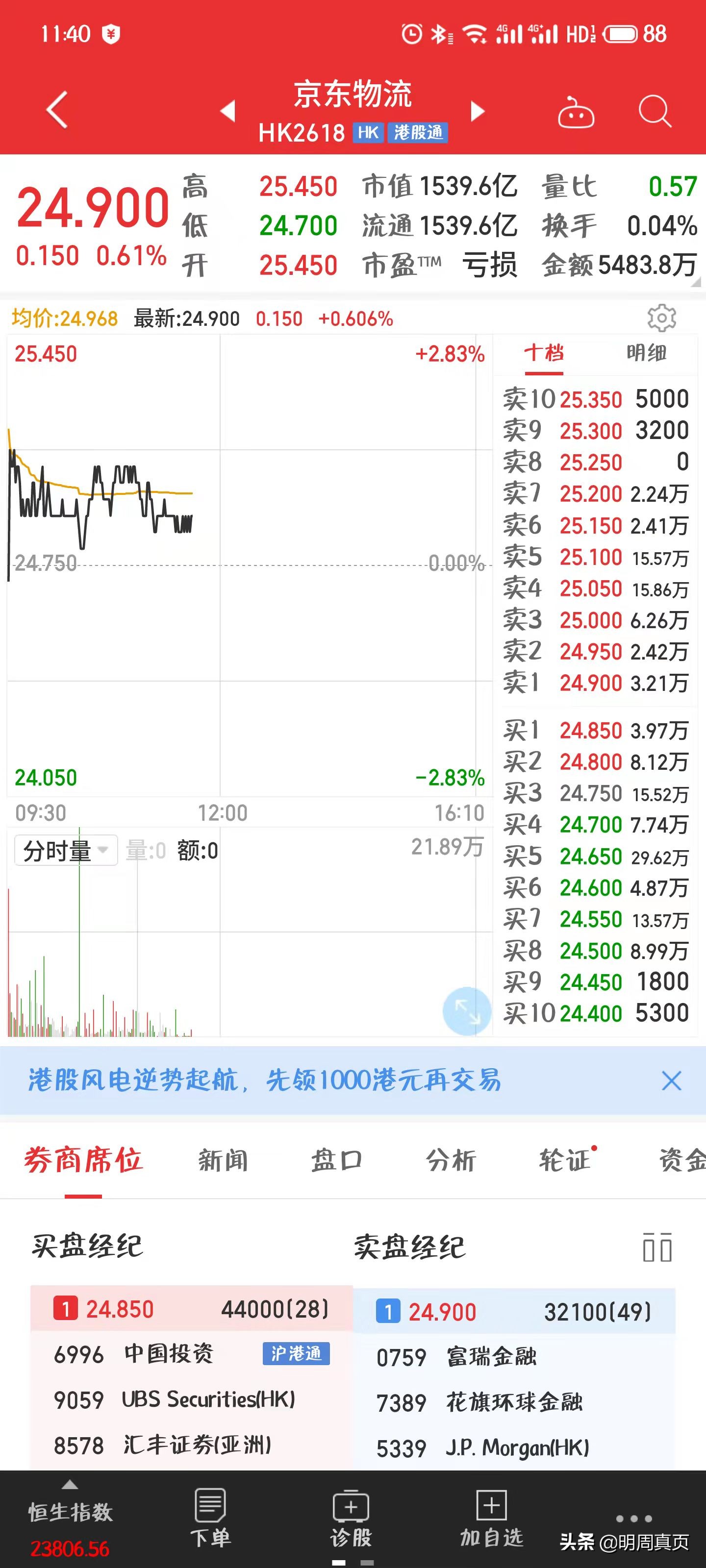
Task: Select the 盘口 tab
Action: click(x=337, y=1160)
